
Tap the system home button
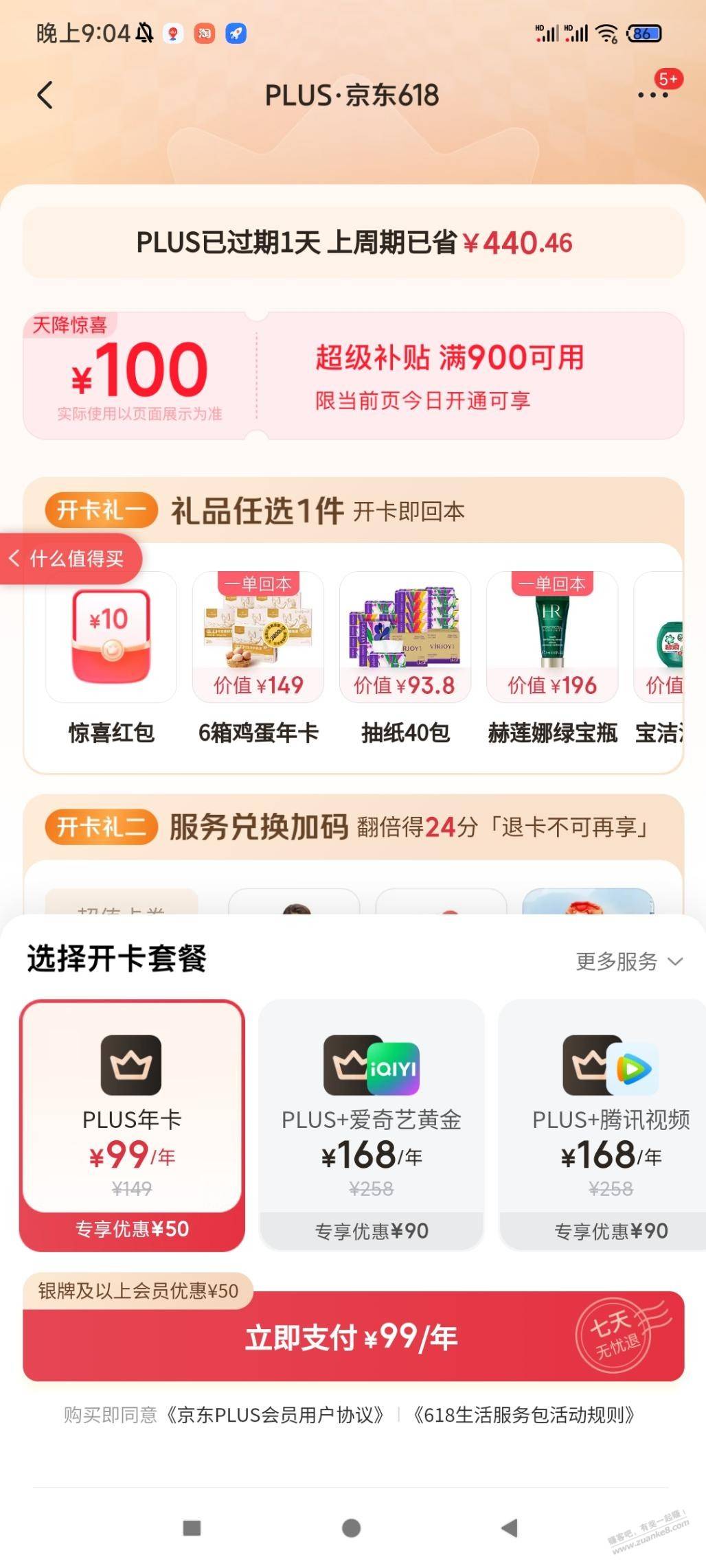(352, 1527)
